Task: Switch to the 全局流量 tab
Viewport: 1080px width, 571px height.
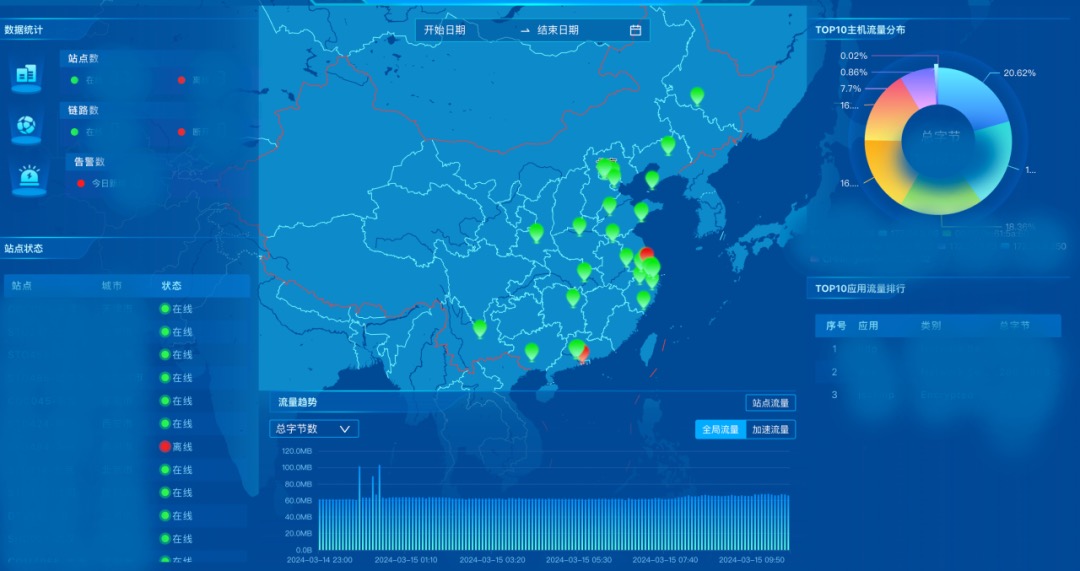Action: tap(720, 430)
